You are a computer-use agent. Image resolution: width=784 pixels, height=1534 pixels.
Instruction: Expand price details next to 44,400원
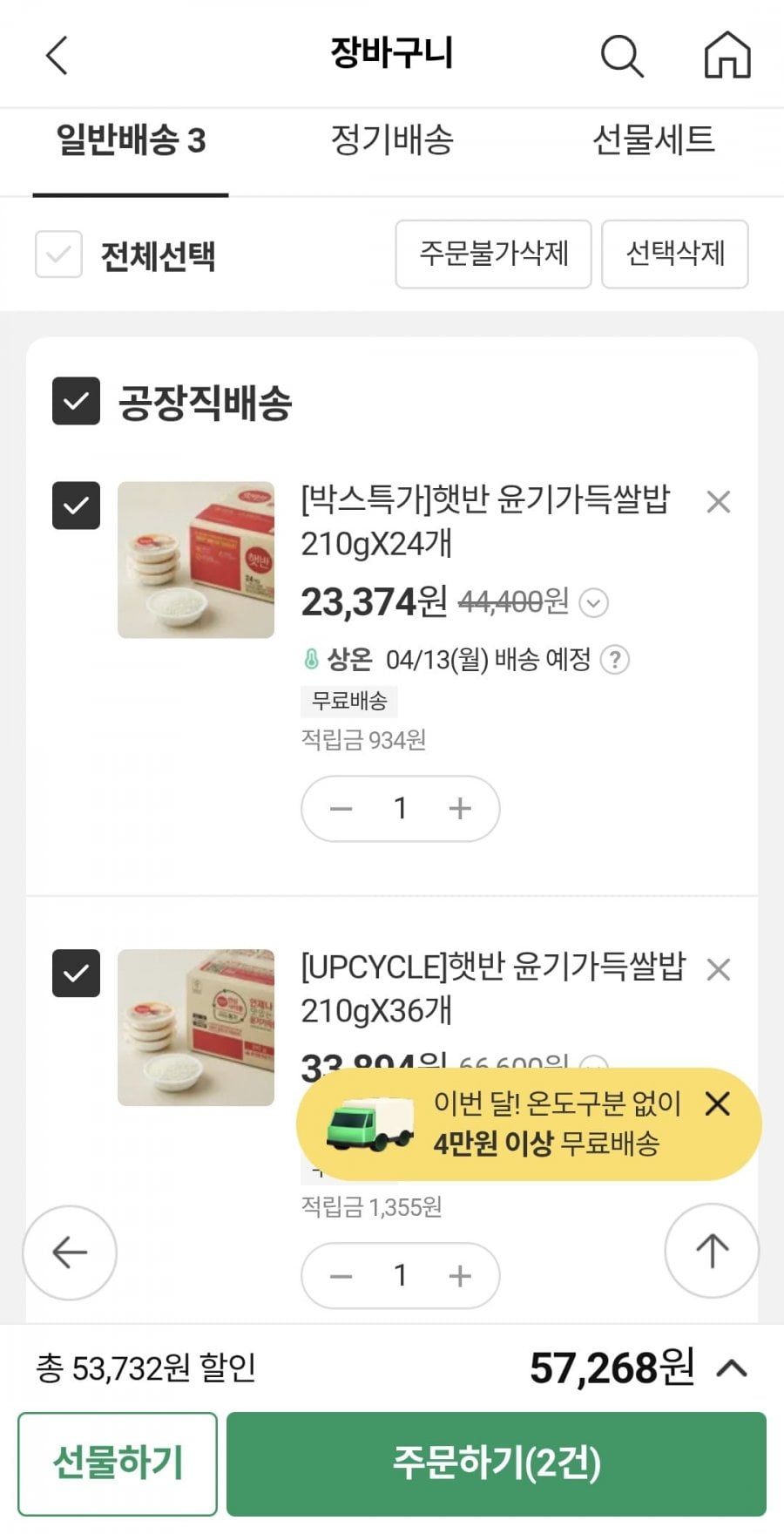tap(594, 602)
